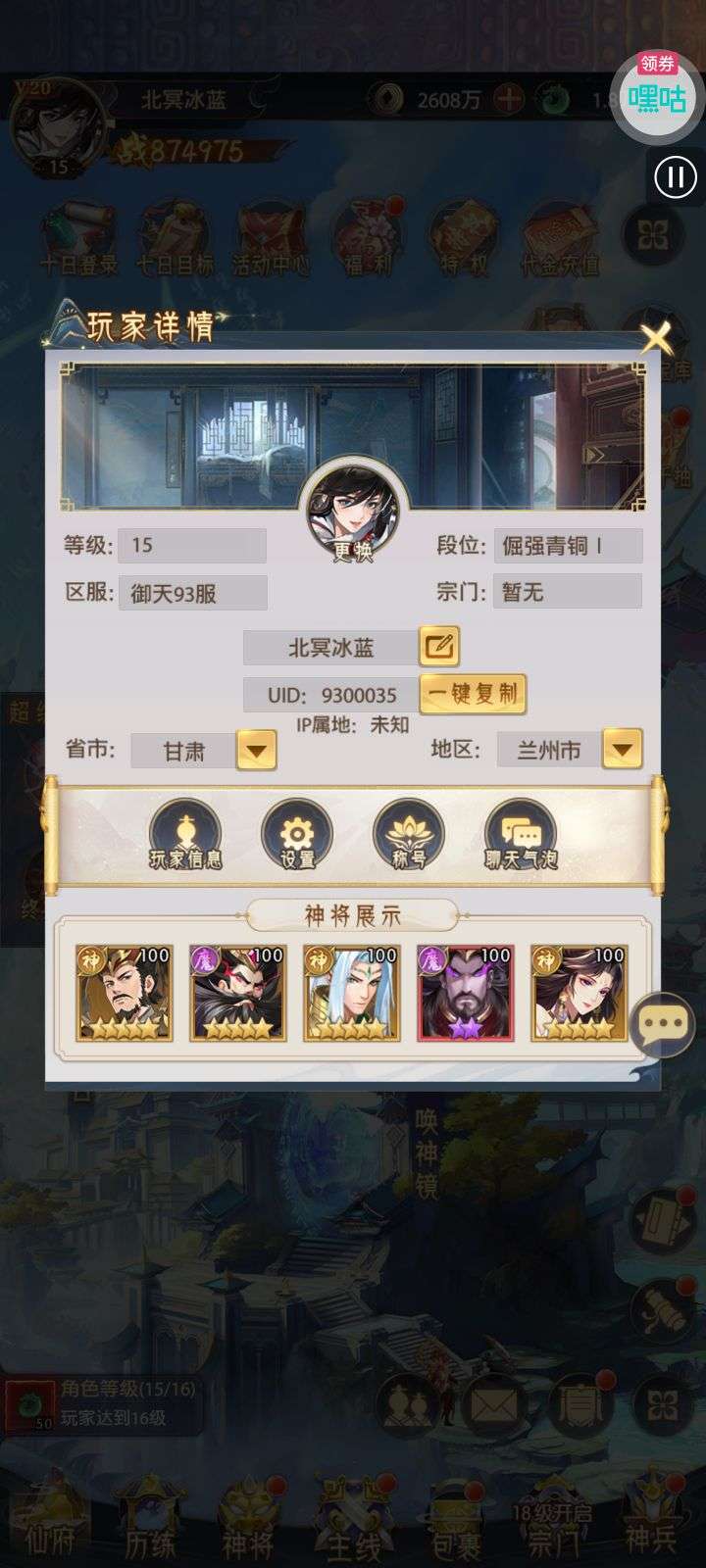Screen dimensions: 706x1568
Task: Select the red-faced 魔 hero portrait
Action: (x=238, y=993)
